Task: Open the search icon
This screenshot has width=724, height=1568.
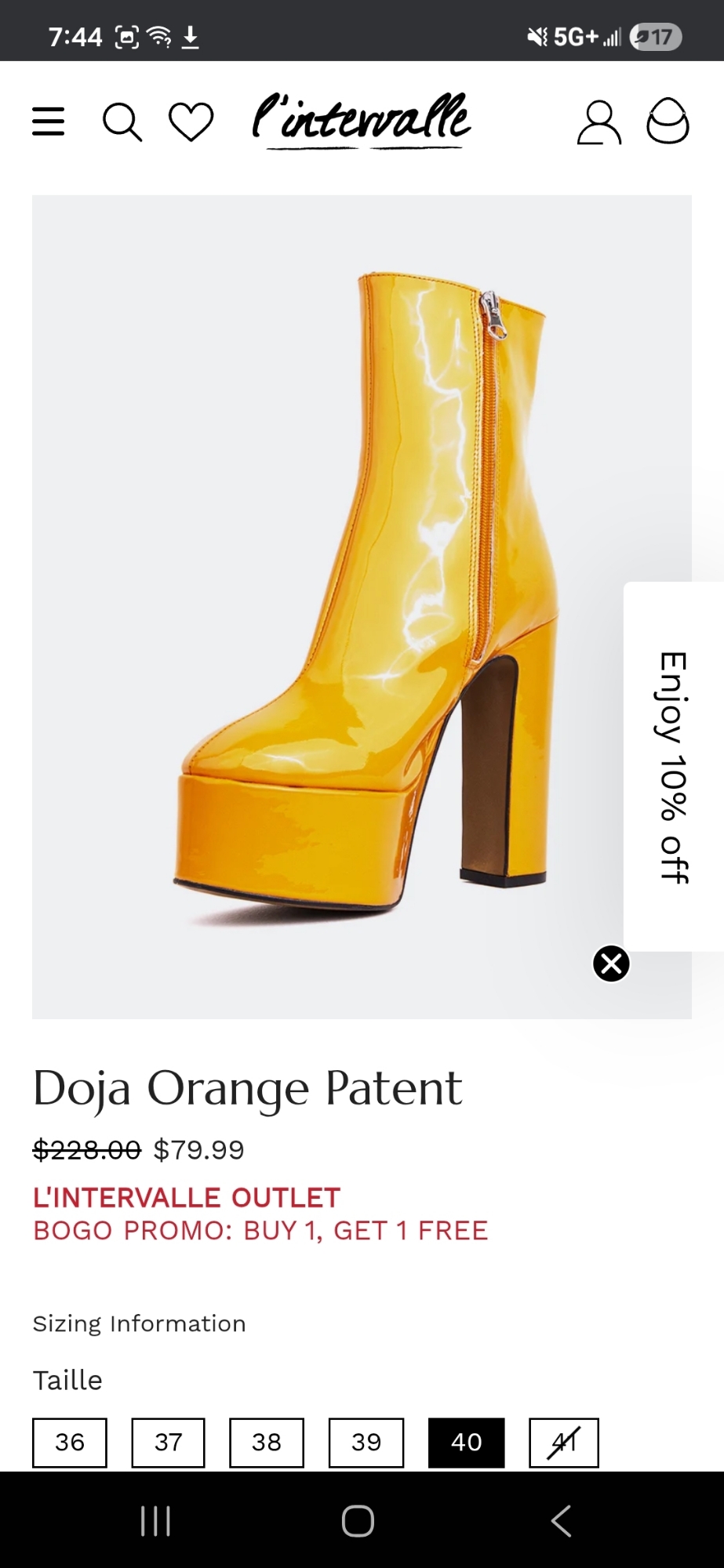Action: tap(122, 122)
